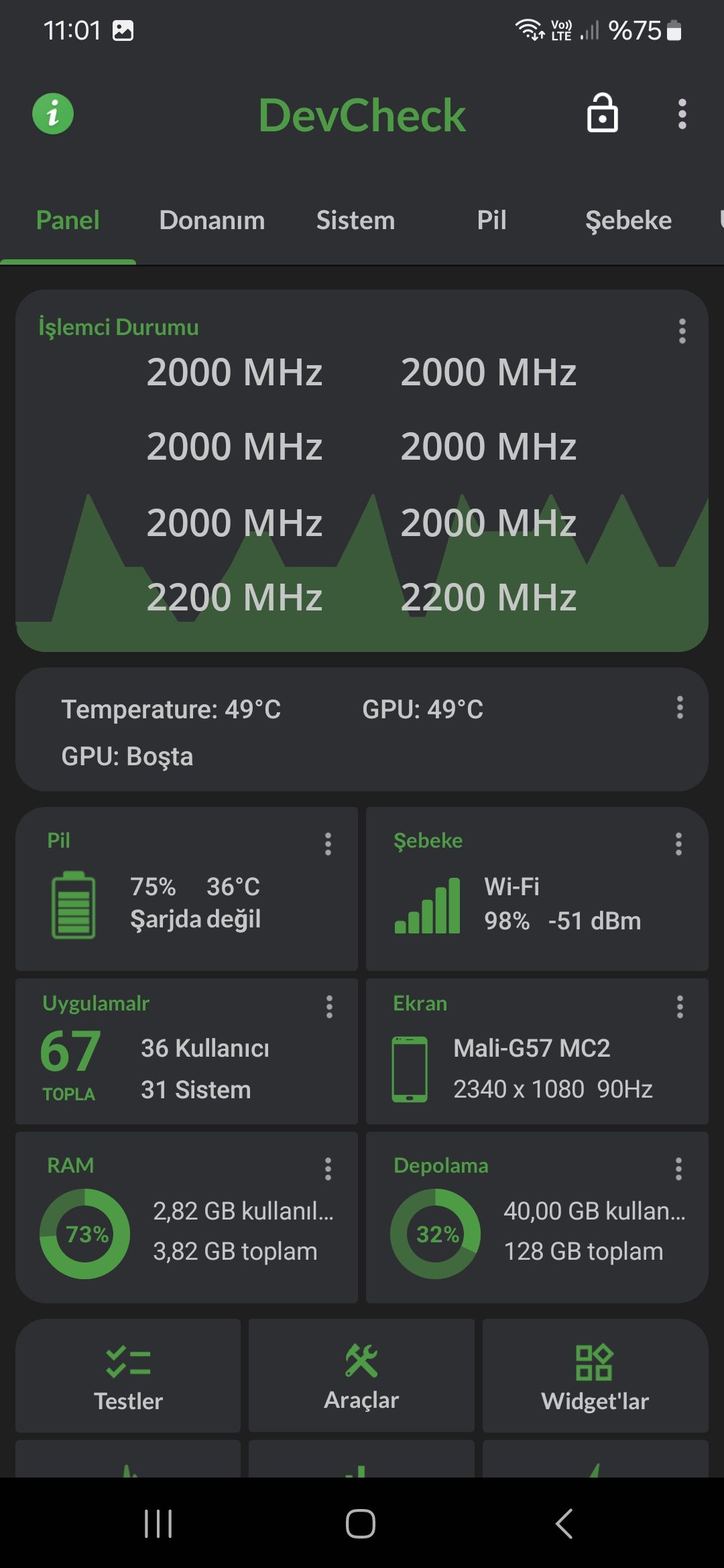Screen dimensions: 724x1568
Task: Switch to the Pil tab
Action: 493,220
